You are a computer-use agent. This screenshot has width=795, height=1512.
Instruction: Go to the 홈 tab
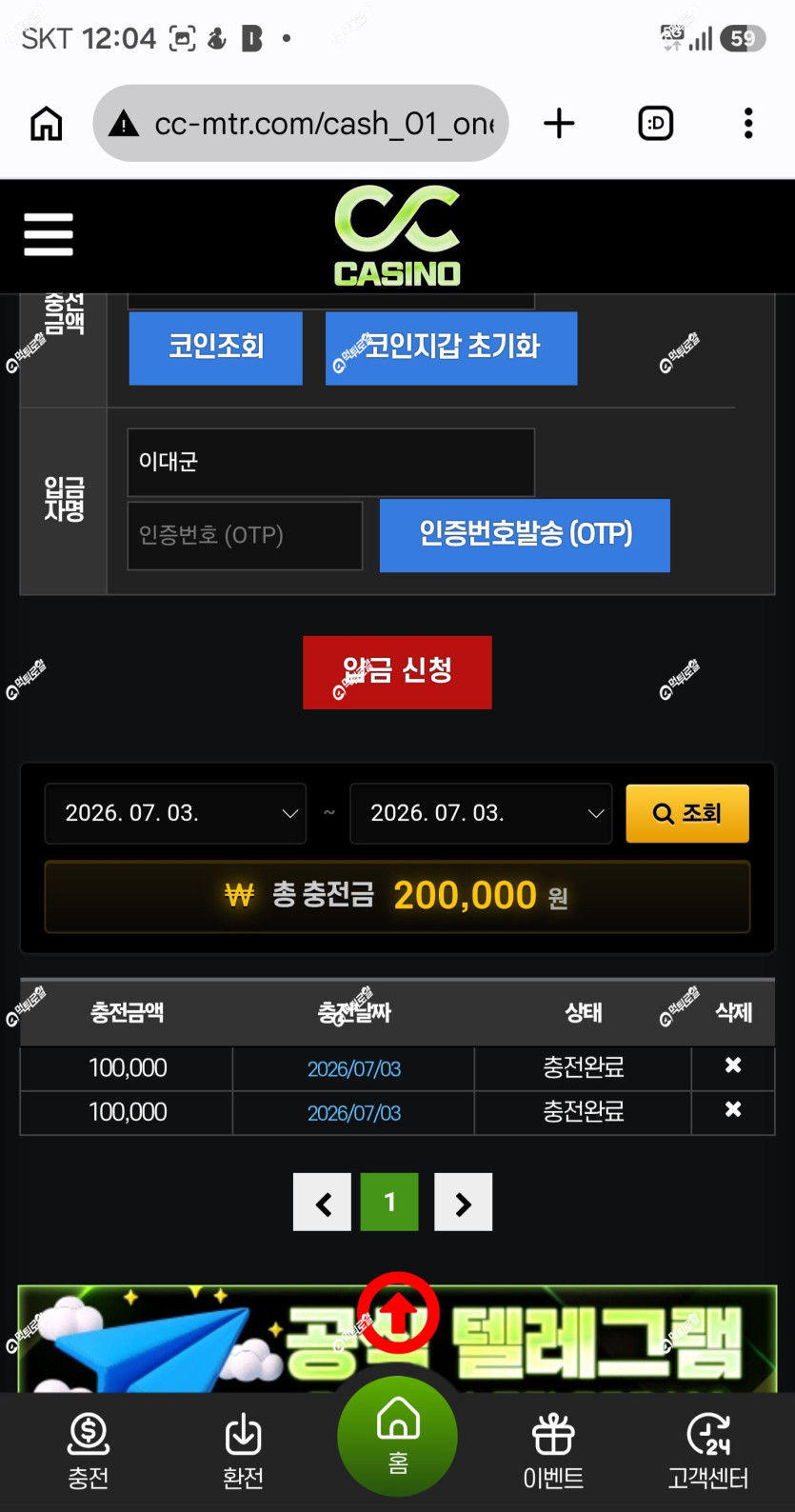pos(398,1436)
